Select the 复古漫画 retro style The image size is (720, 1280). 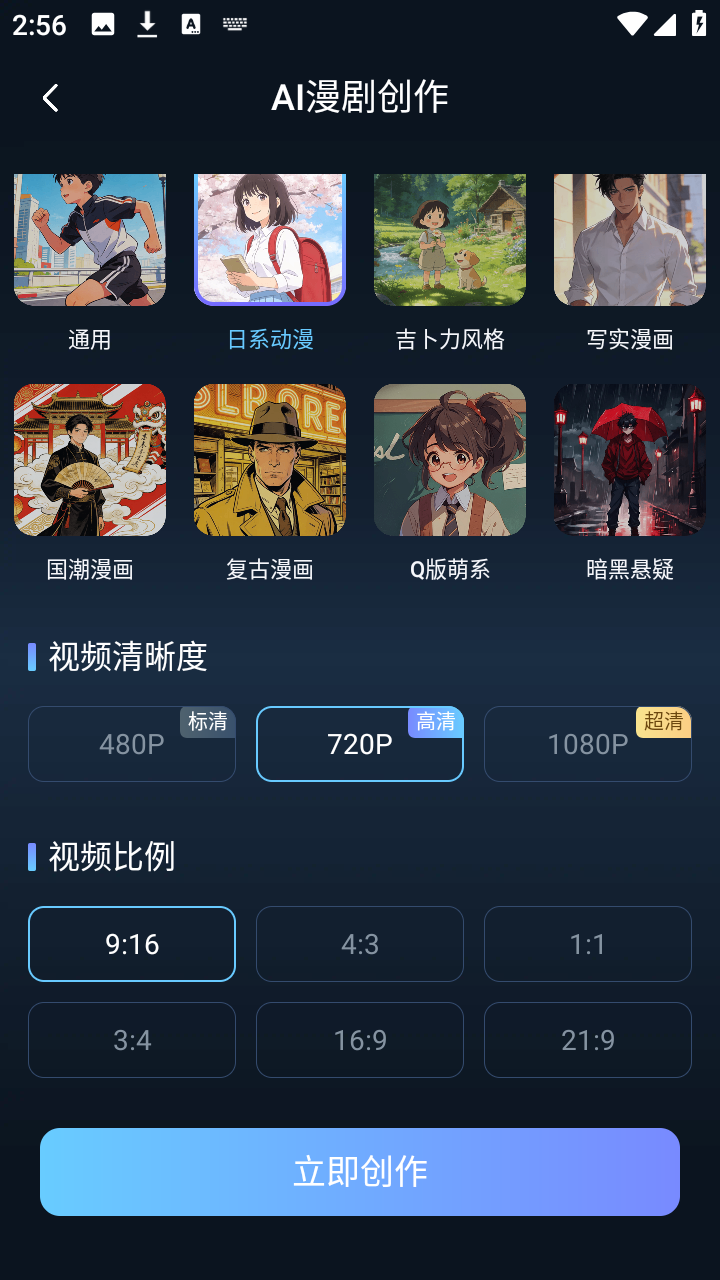tap(270, 460)
